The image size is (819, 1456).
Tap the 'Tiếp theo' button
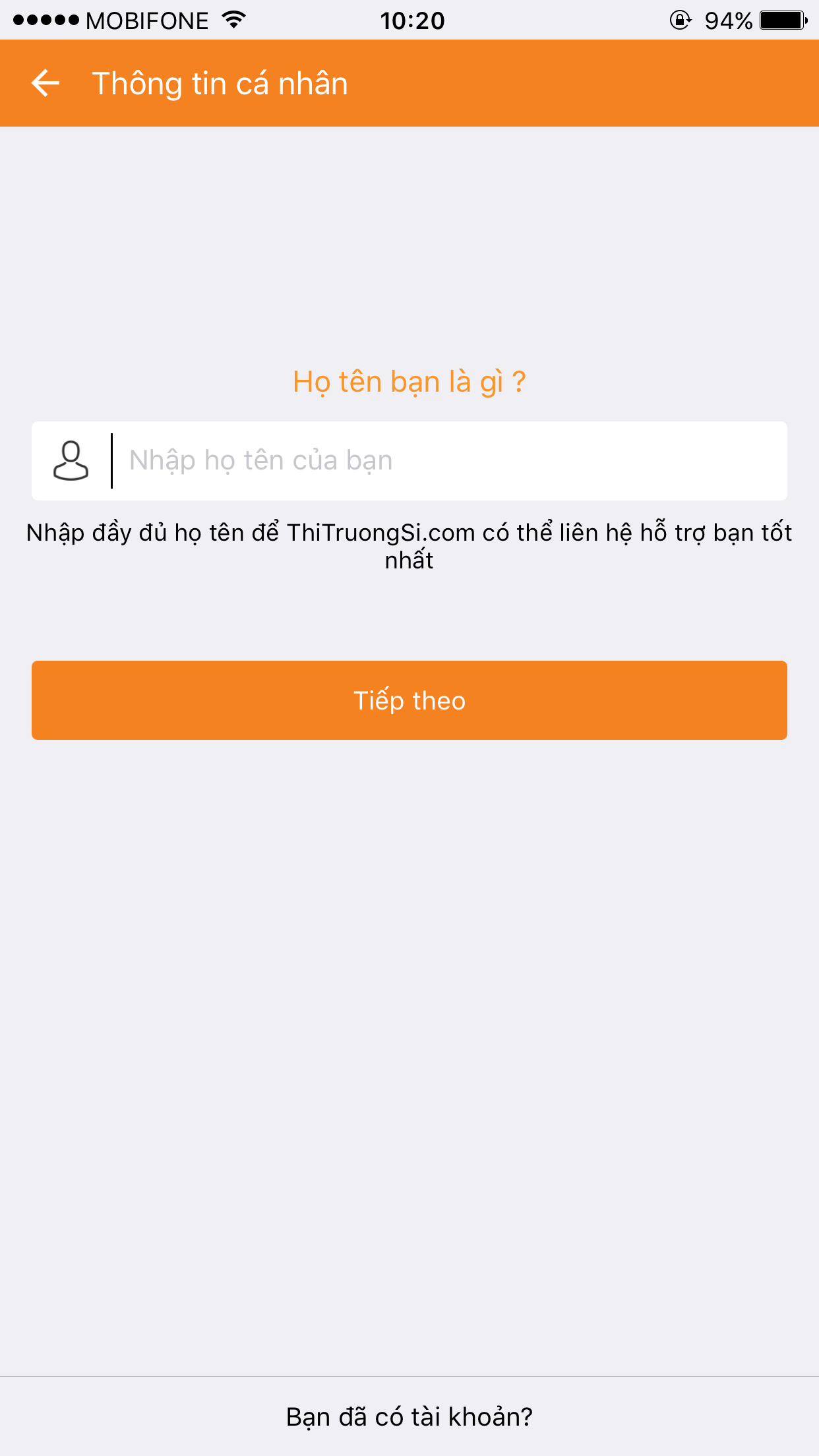click(x=409, y=700)
